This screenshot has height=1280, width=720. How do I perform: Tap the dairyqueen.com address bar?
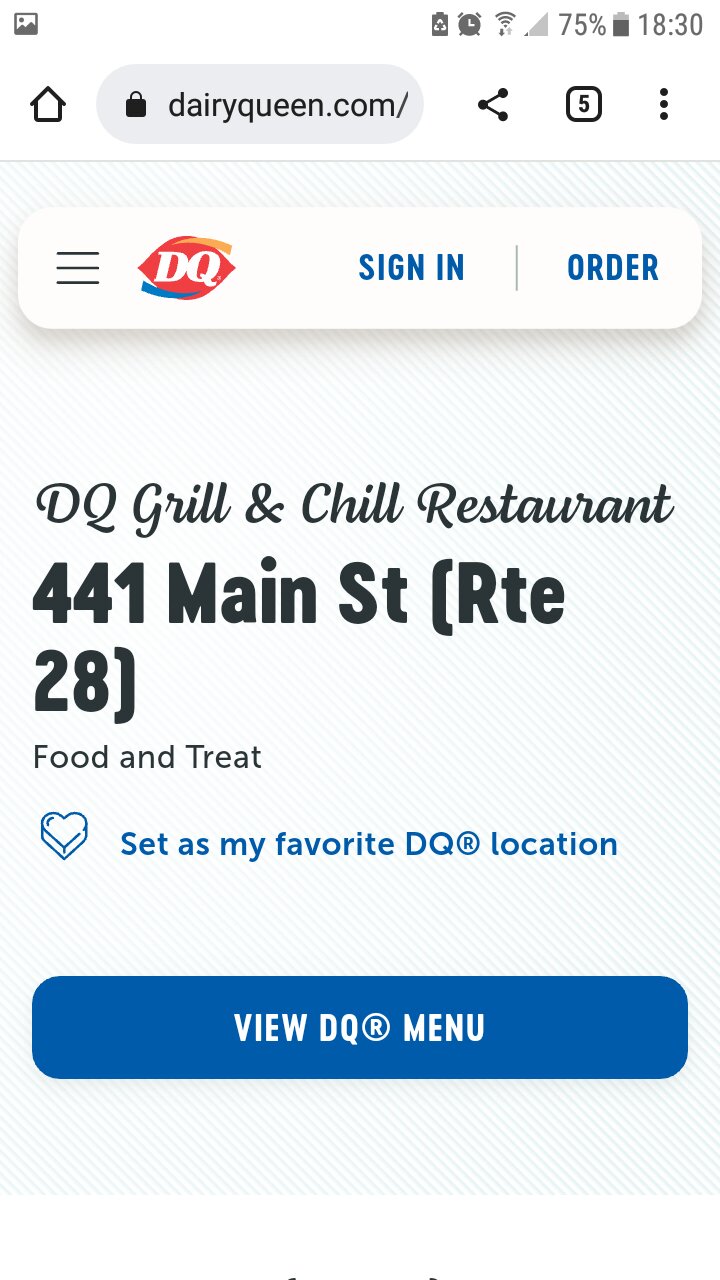click(x=260, y=104)
